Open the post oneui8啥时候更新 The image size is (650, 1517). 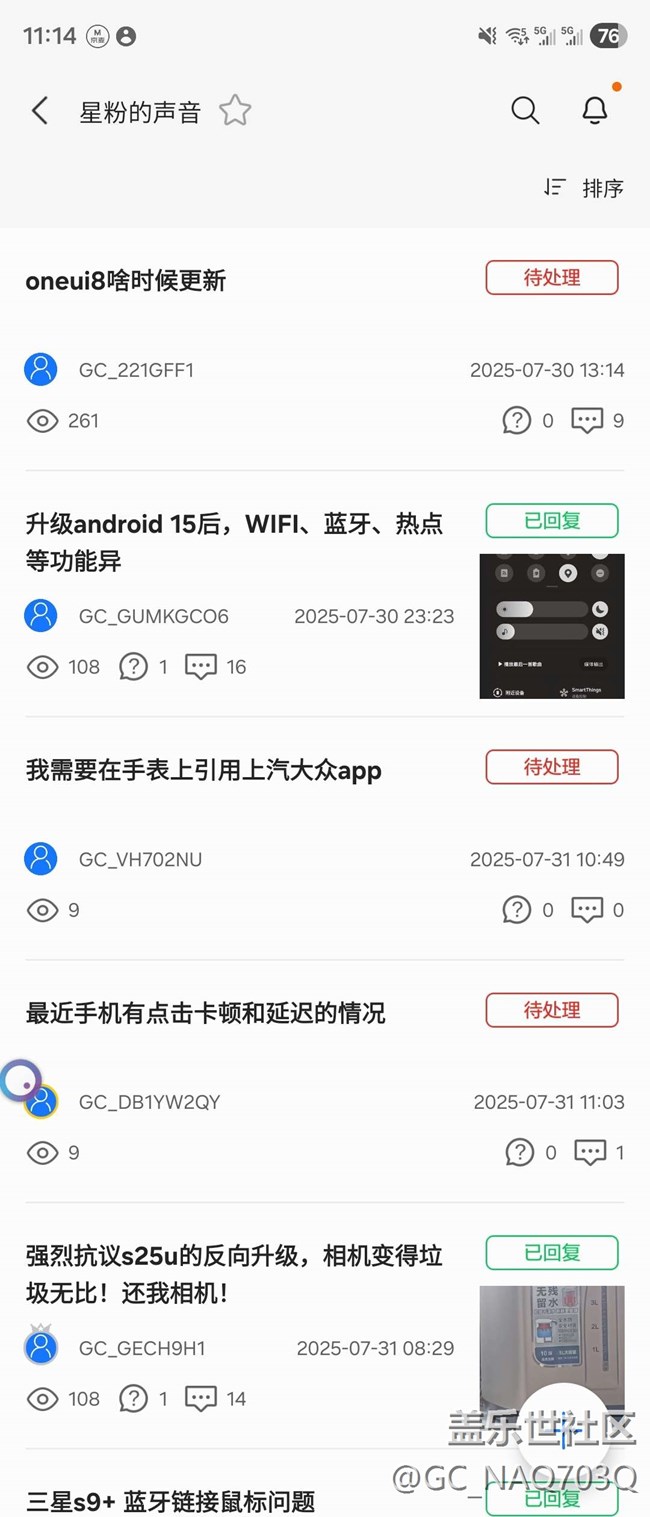[126, 281]
